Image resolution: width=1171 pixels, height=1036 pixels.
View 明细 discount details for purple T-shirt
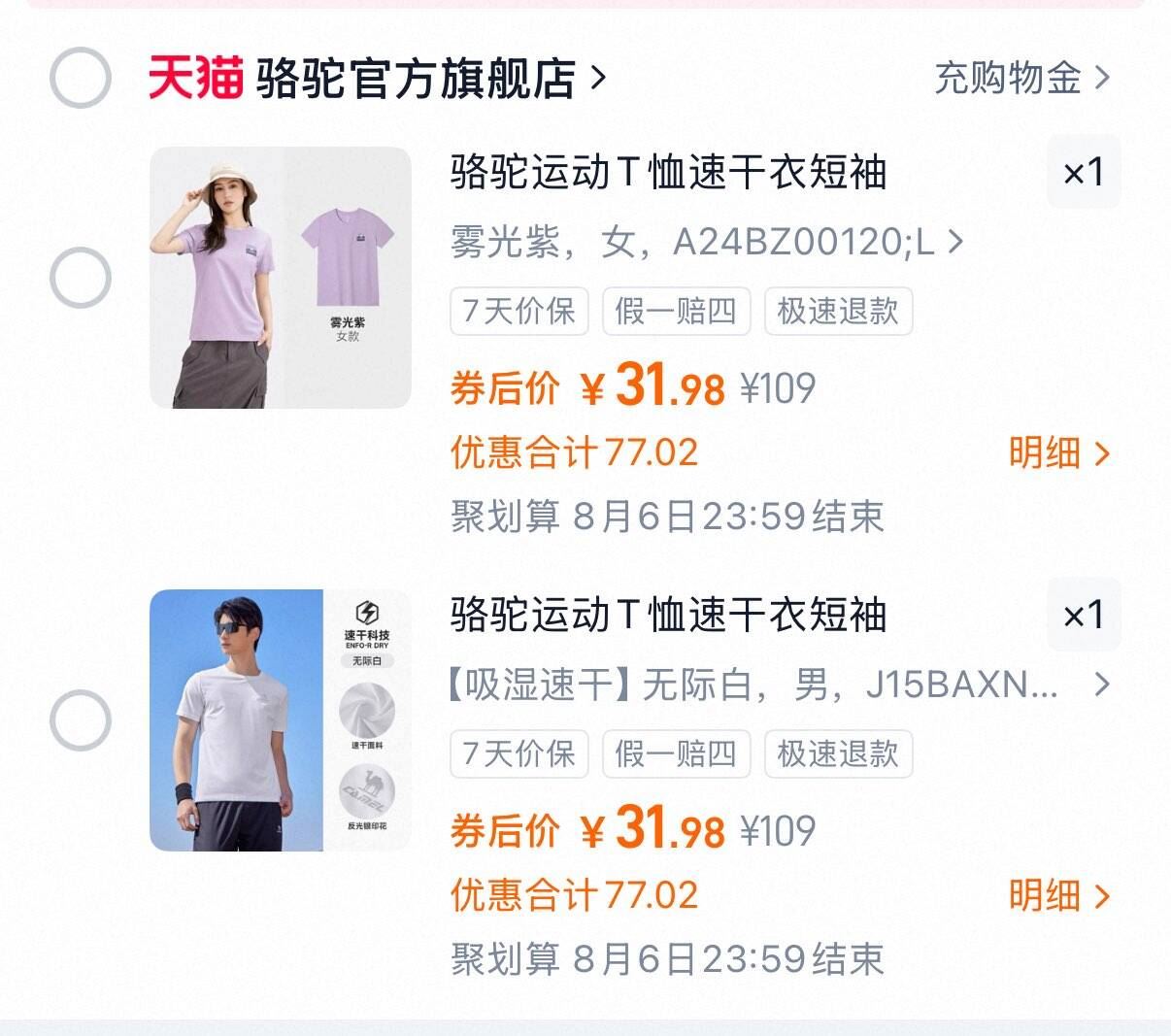1057,452
